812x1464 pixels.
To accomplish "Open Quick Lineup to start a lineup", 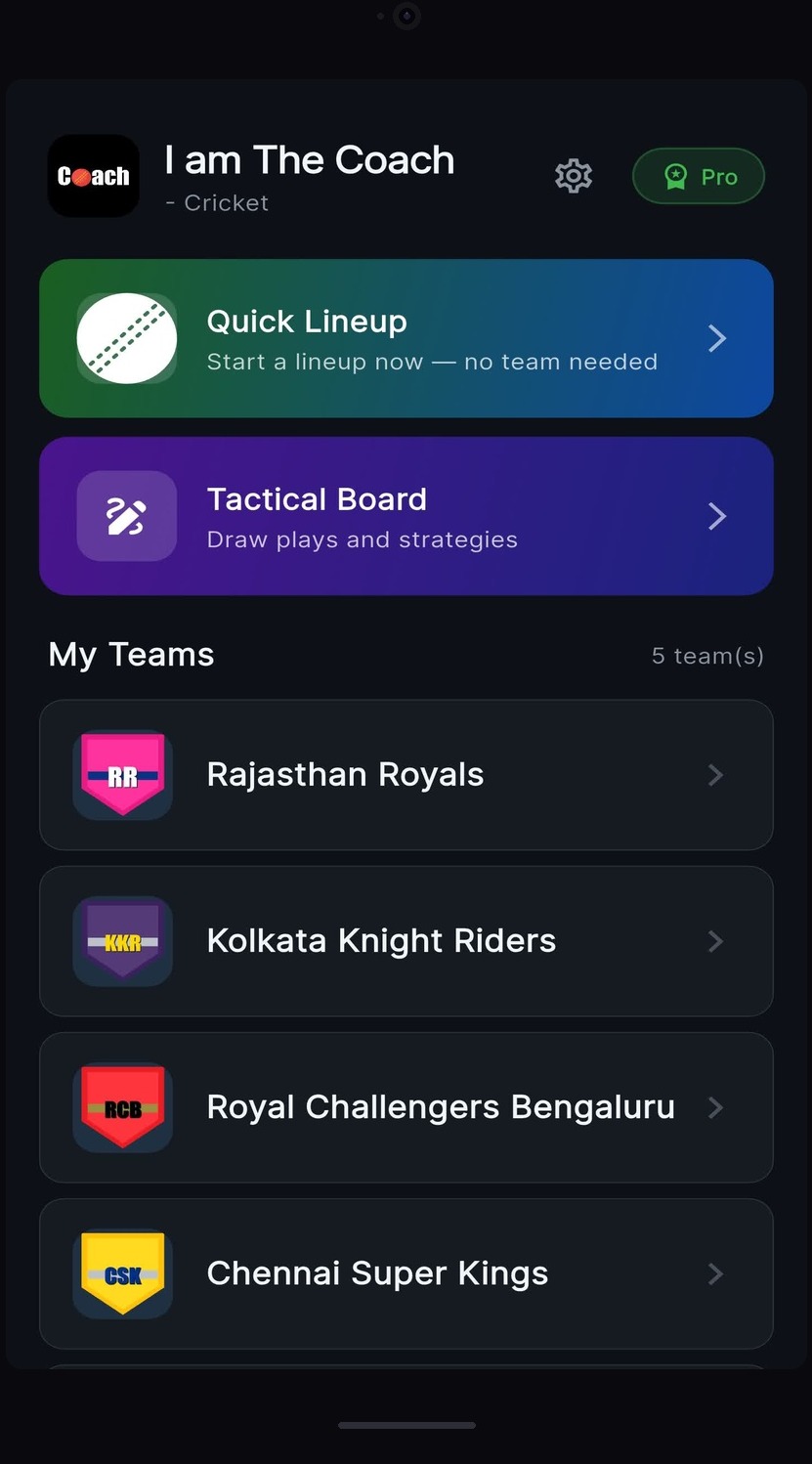I will (406, 338).
